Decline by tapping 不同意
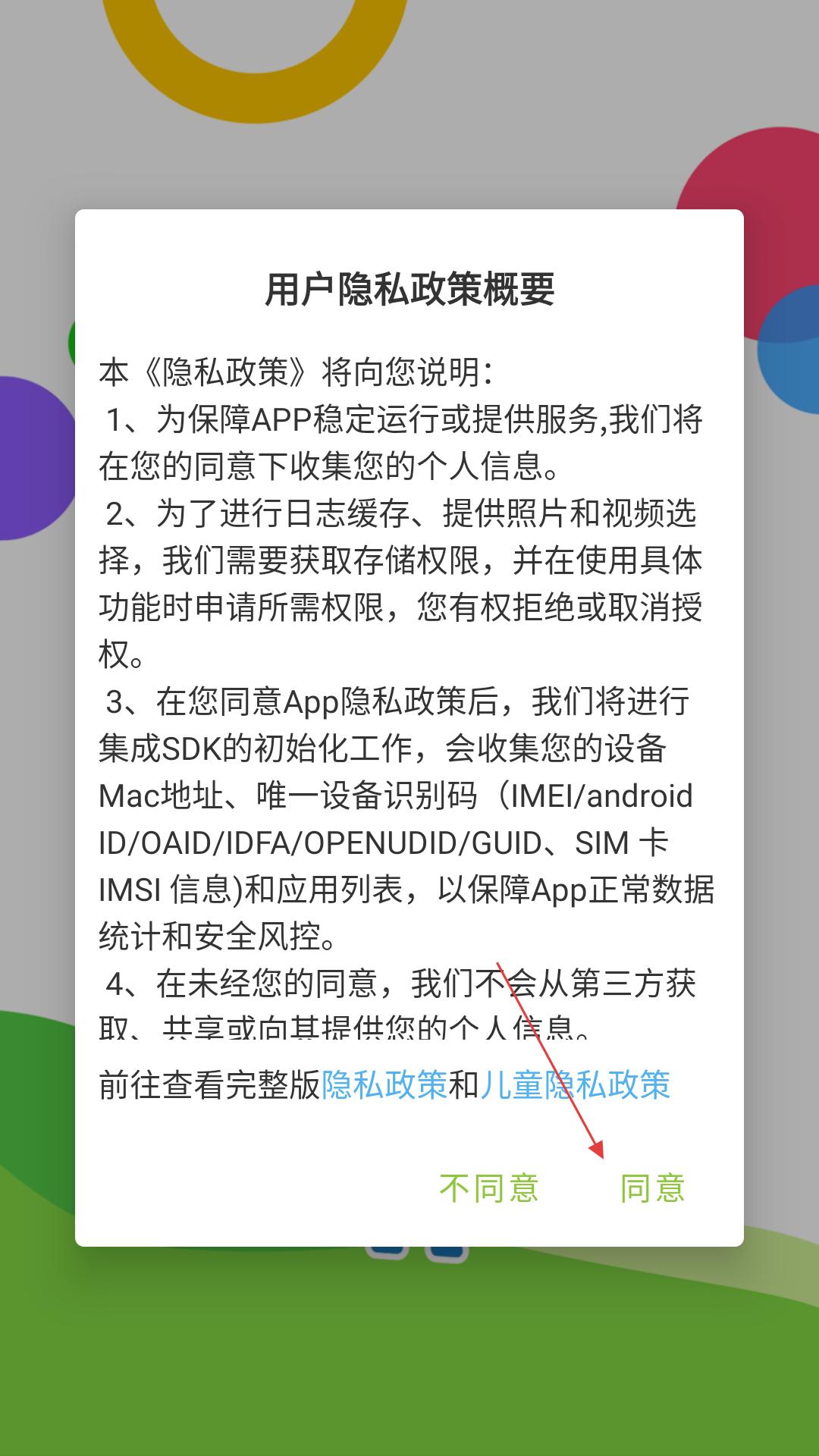819x1456 pixels. pos(489,1188)
